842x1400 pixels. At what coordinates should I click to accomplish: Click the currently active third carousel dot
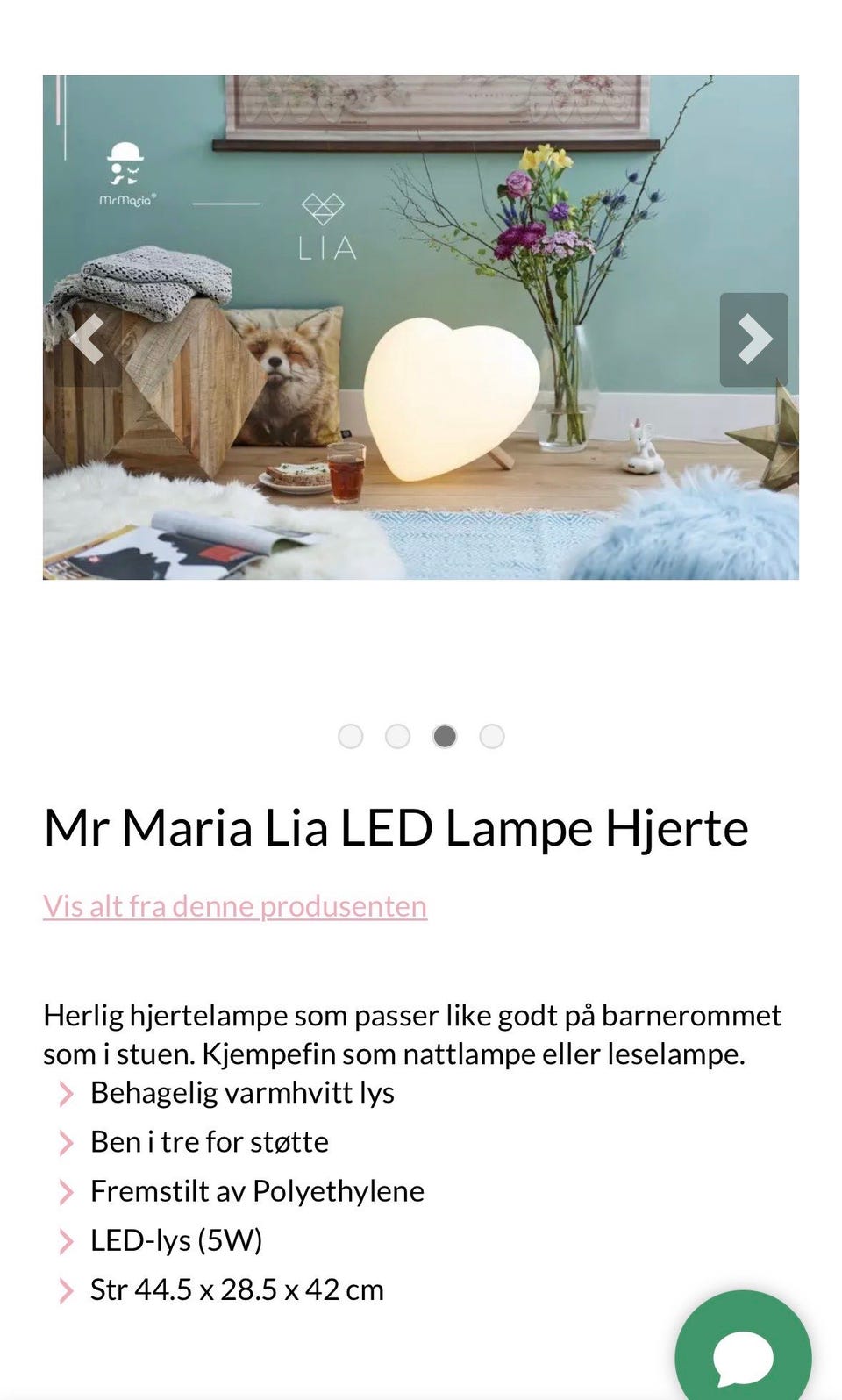tap(445, 737)
